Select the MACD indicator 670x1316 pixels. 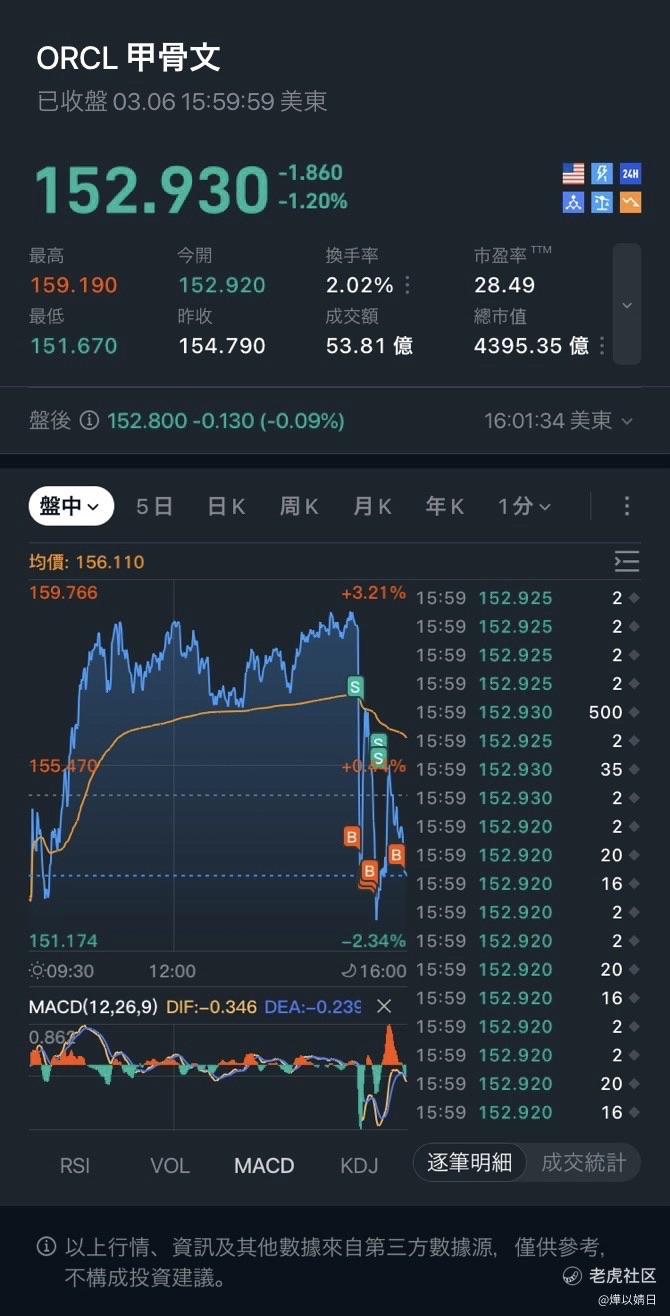point(264,1165)
